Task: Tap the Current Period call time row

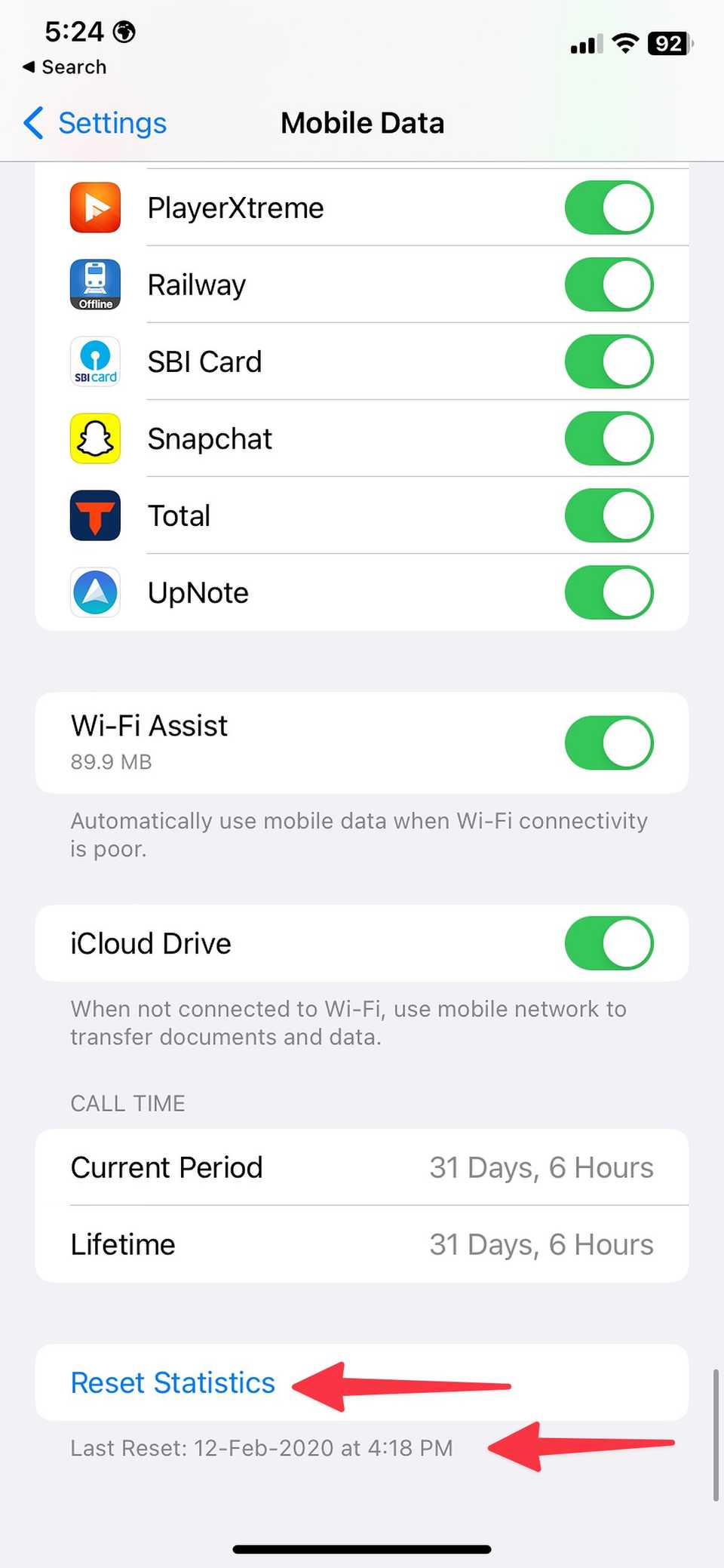Action: point(362,1167)
